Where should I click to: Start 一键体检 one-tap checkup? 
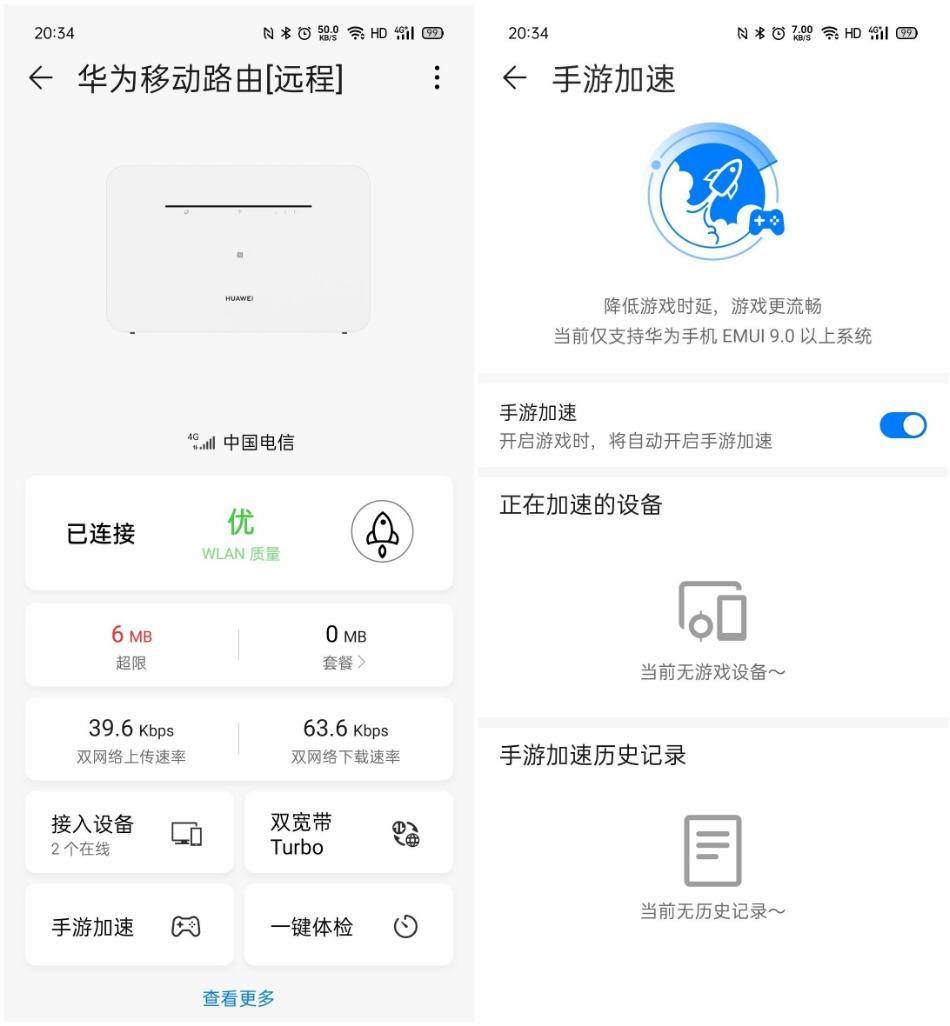point(348,926)
